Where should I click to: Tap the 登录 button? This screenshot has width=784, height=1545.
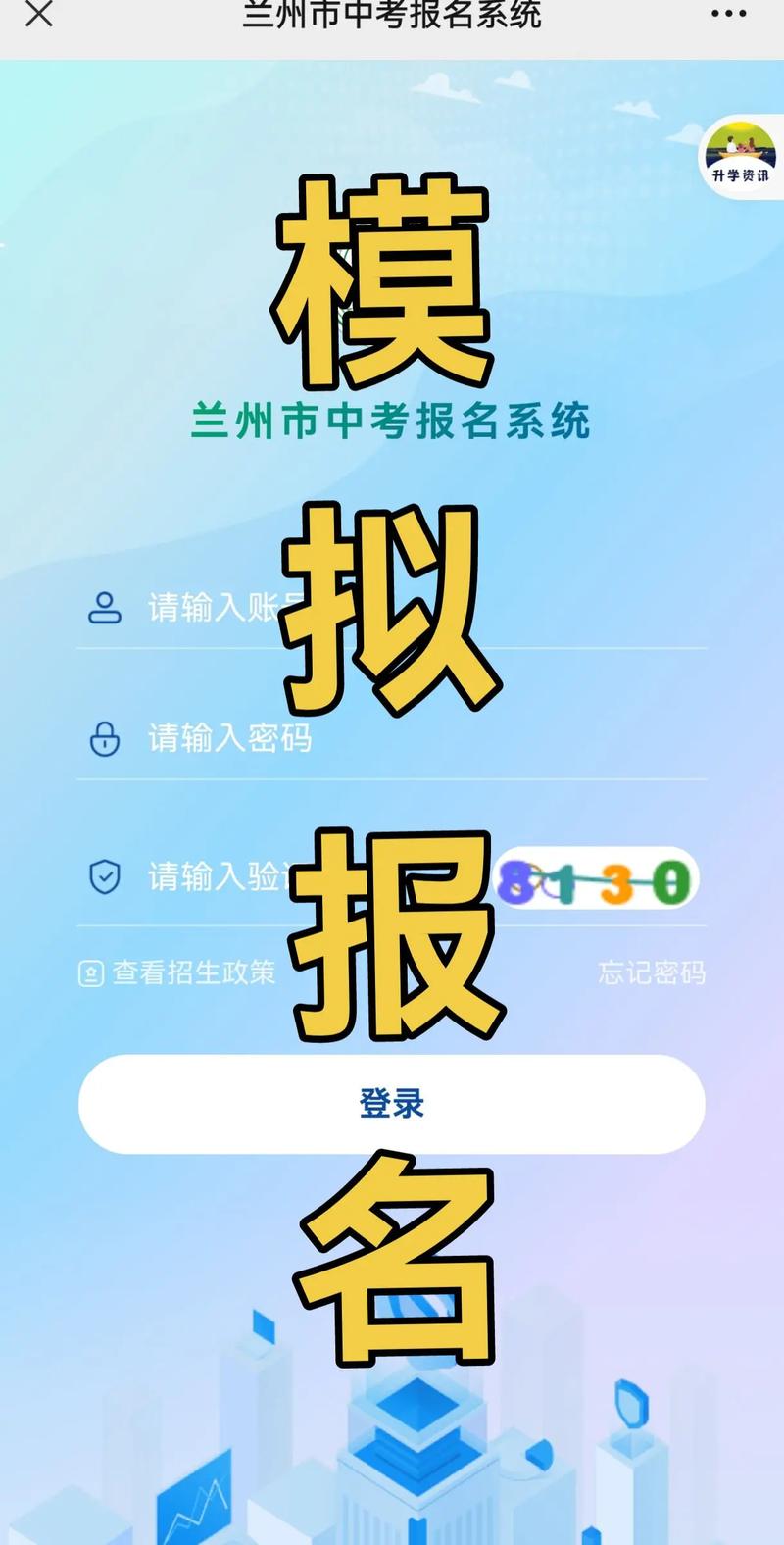point(392,1104)
